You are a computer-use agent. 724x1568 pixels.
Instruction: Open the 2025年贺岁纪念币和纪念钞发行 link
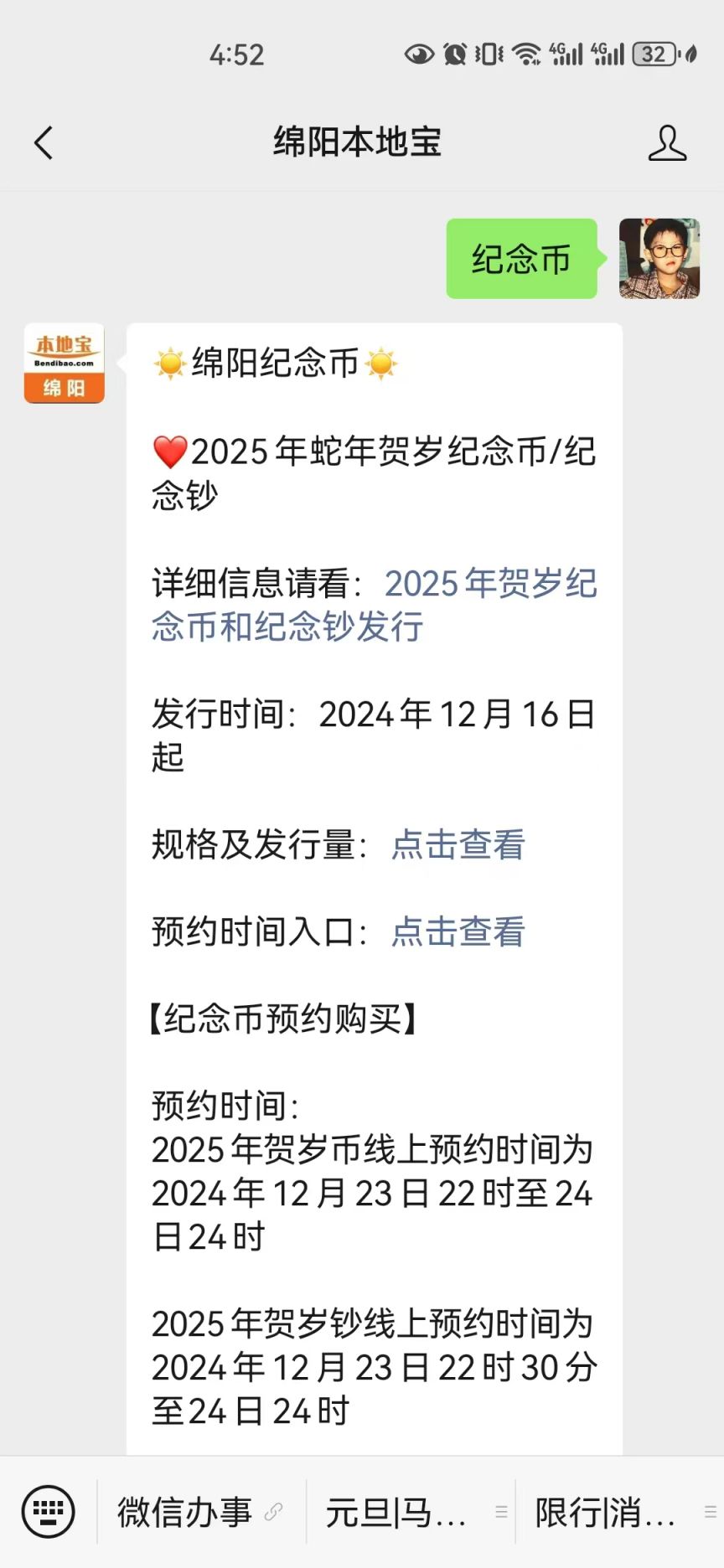click(375, 605)
